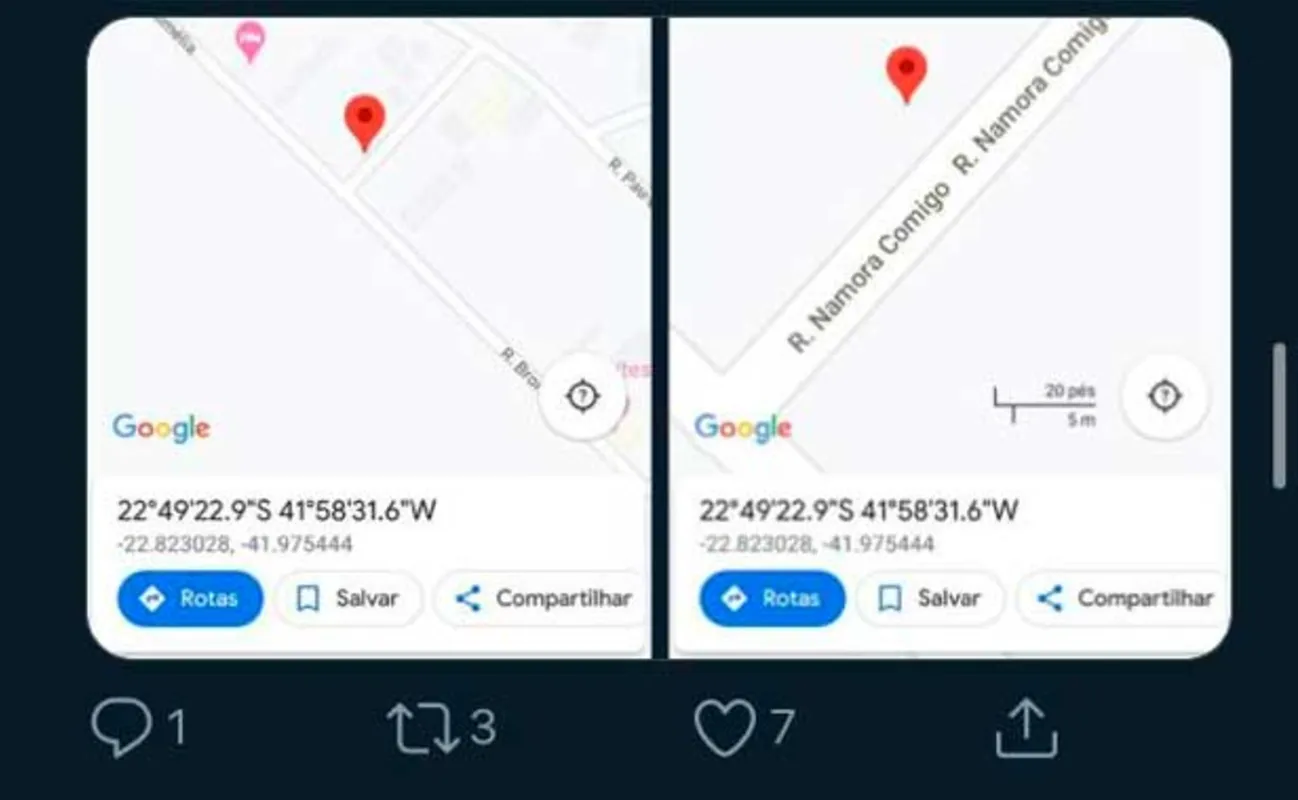
Task: Retweet this post
Action: 423,728
